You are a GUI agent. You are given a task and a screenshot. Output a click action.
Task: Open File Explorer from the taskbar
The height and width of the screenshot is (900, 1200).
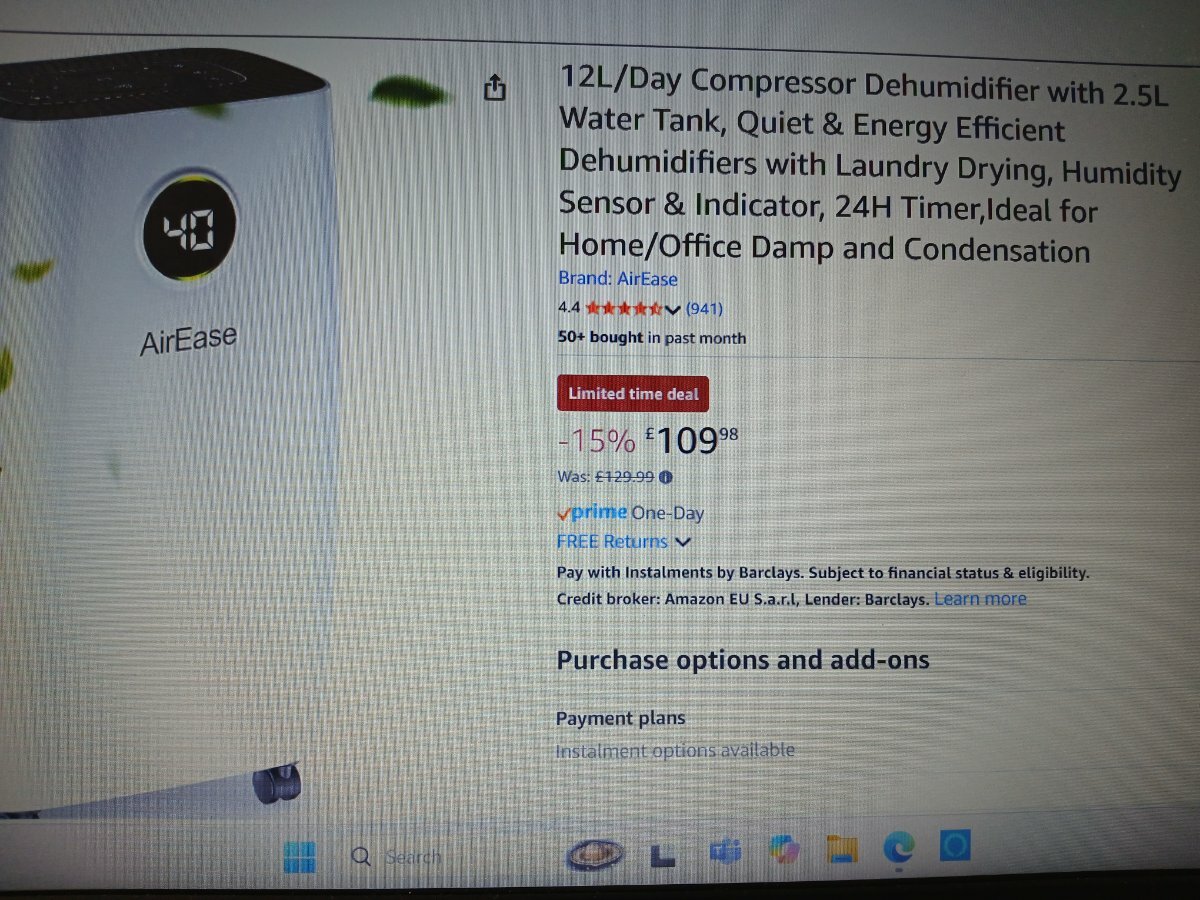(x=842, y=850)
